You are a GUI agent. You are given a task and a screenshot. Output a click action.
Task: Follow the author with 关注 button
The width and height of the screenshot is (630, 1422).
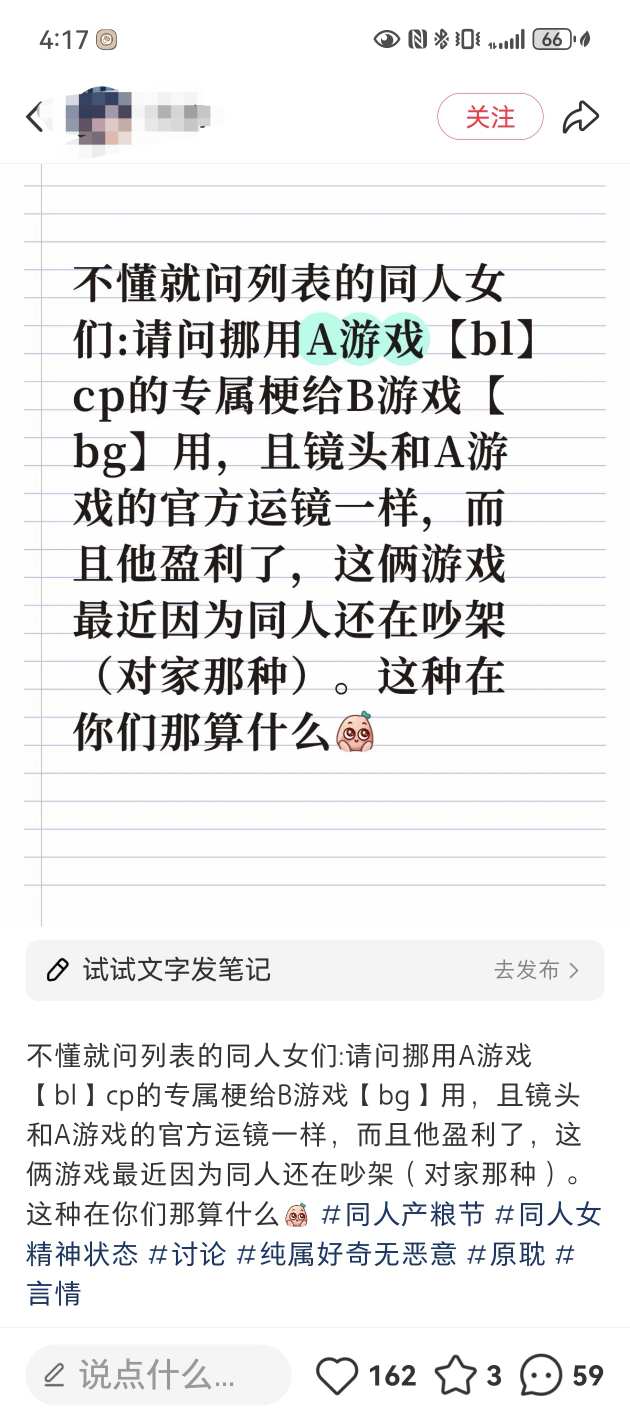[490, 117]
